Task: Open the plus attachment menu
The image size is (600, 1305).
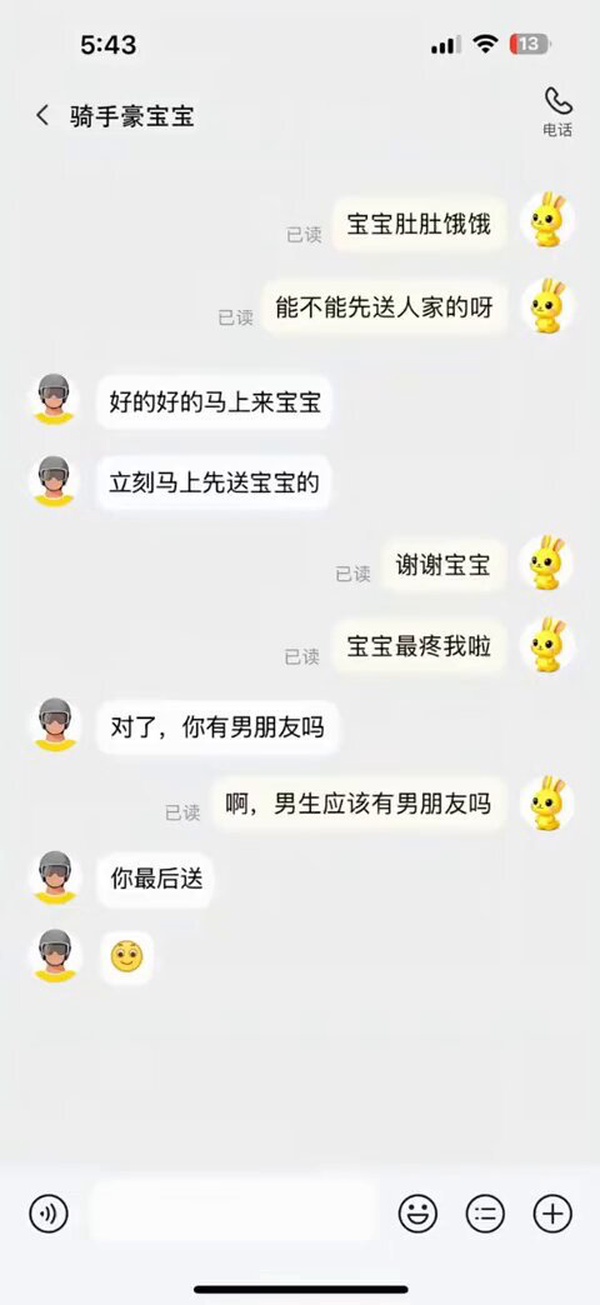Action: tap(552, 1214)
